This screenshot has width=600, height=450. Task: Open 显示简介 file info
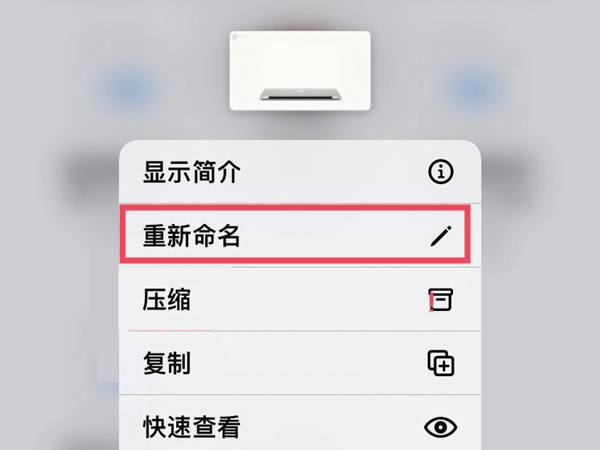click(298, 172)
